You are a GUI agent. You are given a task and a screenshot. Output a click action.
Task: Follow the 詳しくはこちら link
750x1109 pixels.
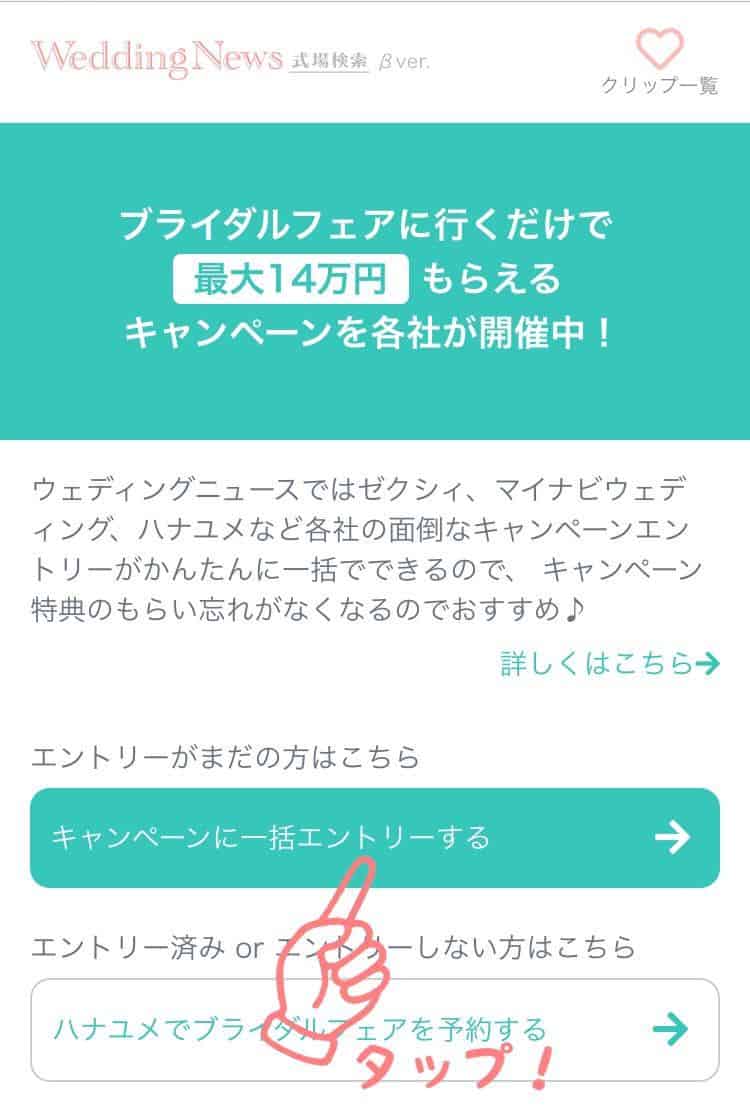point(610,663)
